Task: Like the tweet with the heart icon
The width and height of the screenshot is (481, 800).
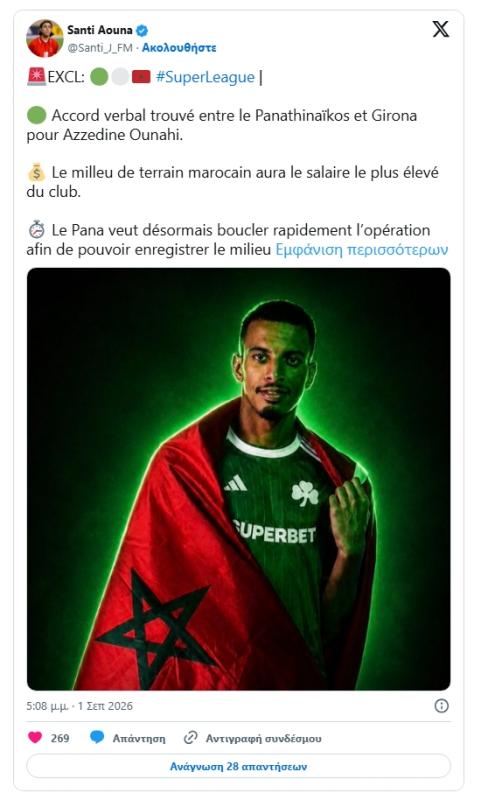Action: (x=35, y=738)
